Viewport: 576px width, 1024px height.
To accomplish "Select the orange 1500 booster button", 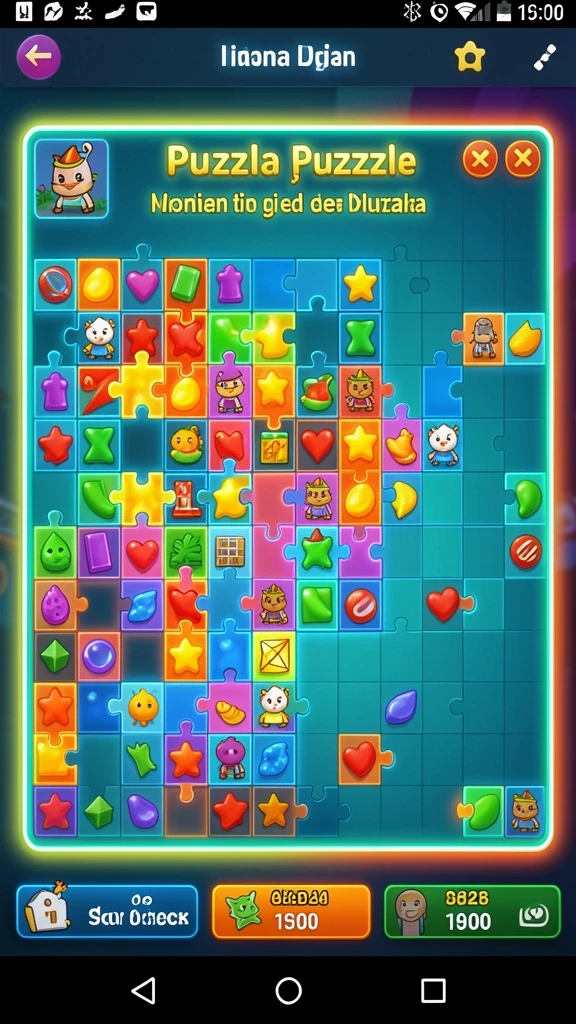I will (291, 912).
